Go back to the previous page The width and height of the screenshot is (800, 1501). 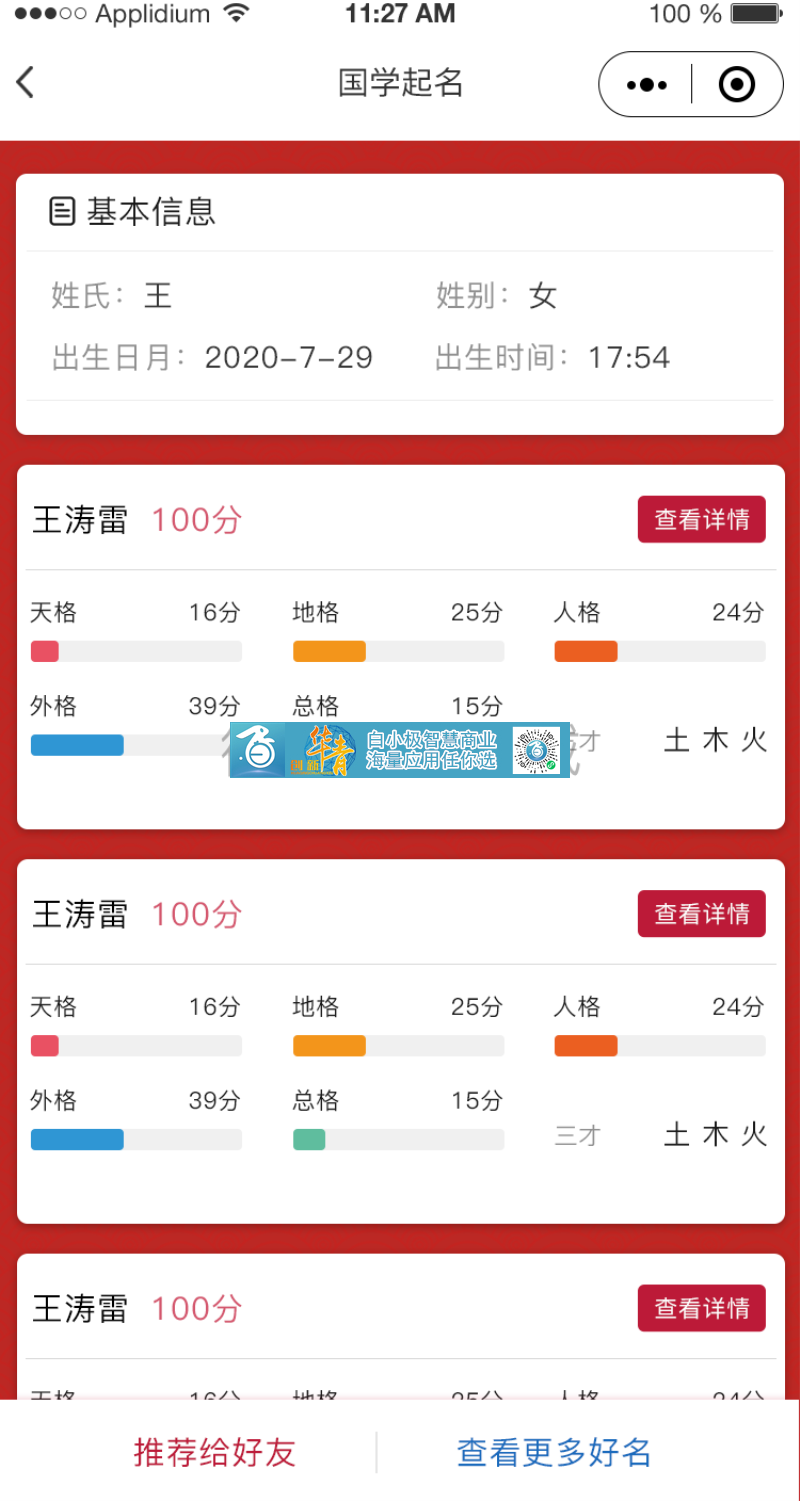pyautogui.click(x=26, y=83)
